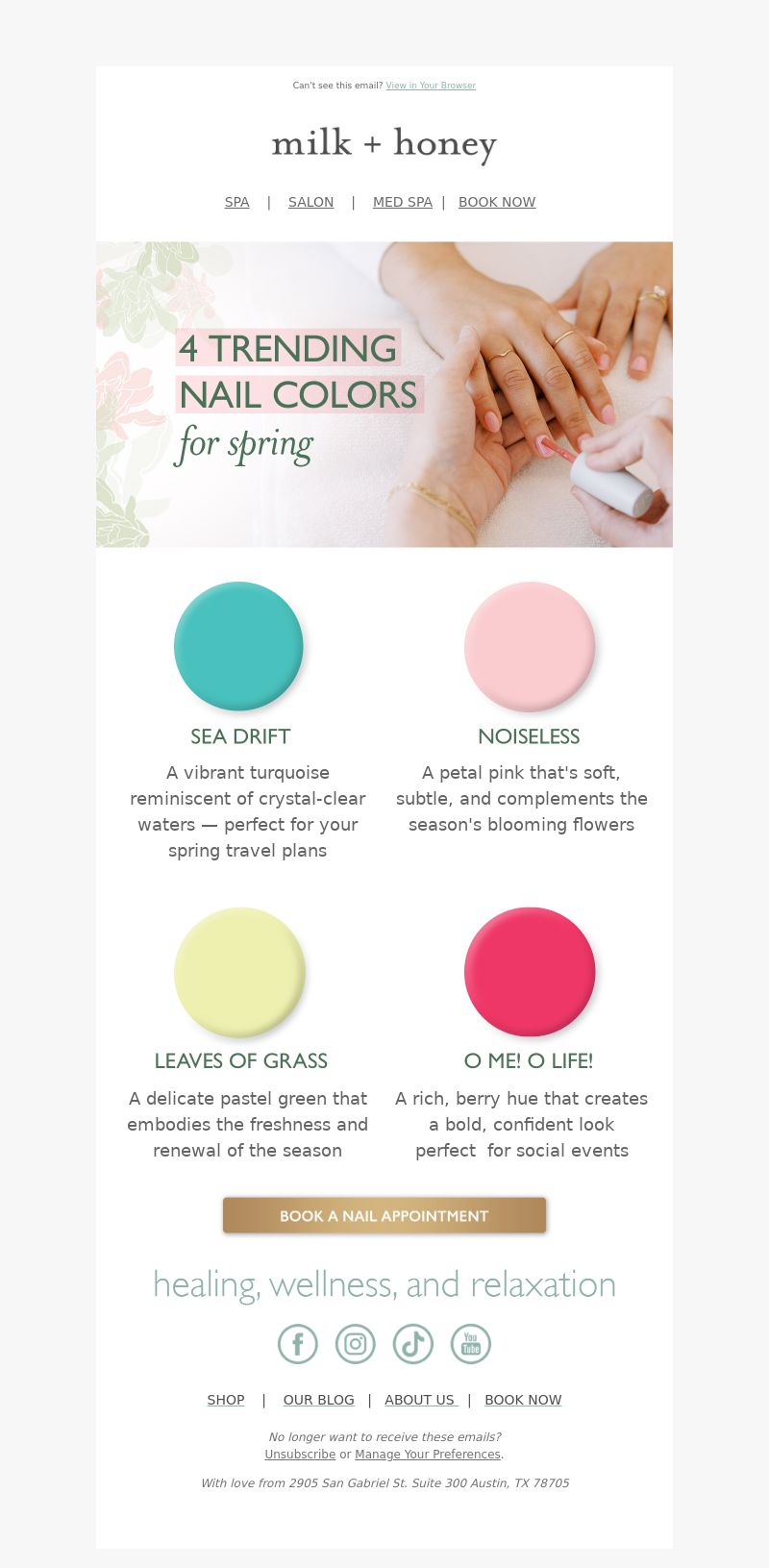
Task: Open the Facebook icon
Action: pos(298,1343)
